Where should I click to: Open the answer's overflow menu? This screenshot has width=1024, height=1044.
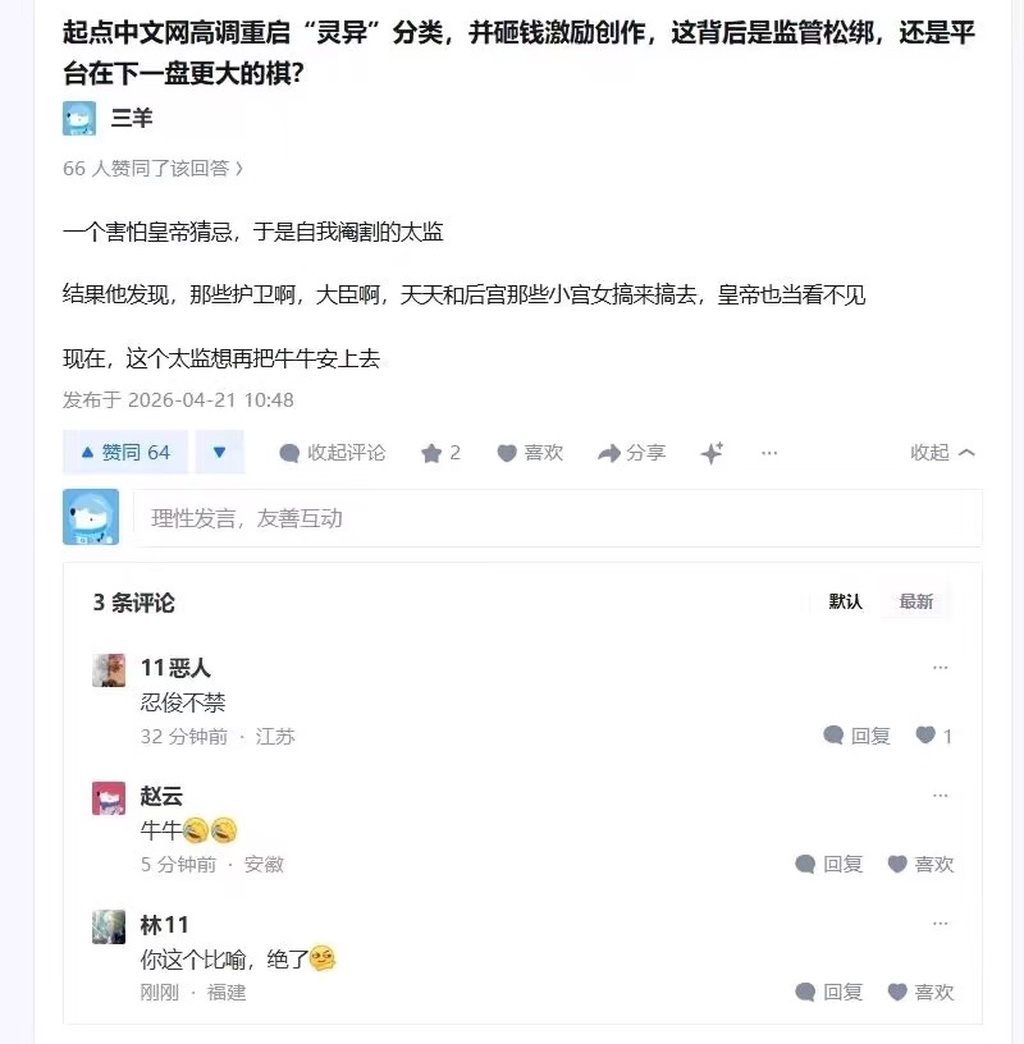point(769,453)
